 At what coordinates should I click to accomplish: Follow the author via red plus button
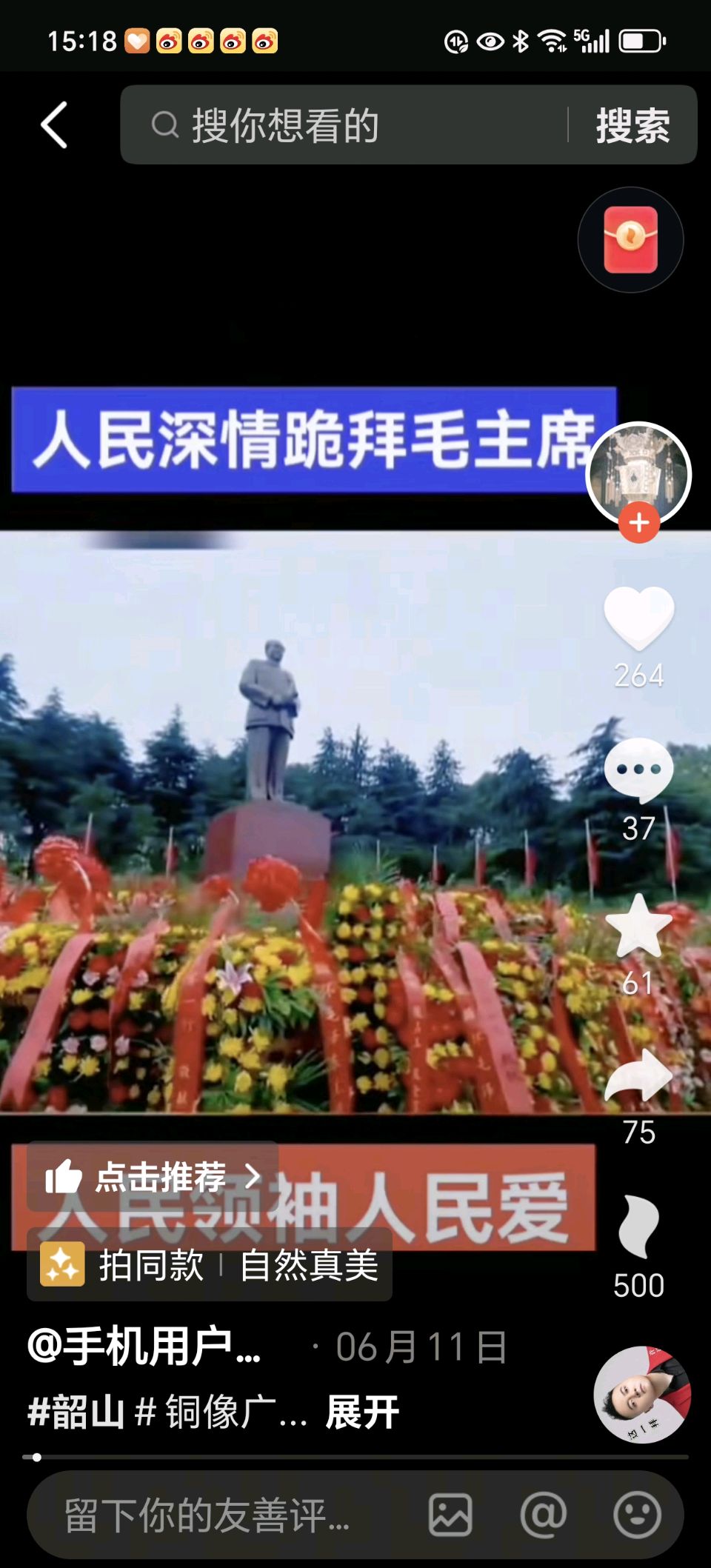click(x=638, y=522)
